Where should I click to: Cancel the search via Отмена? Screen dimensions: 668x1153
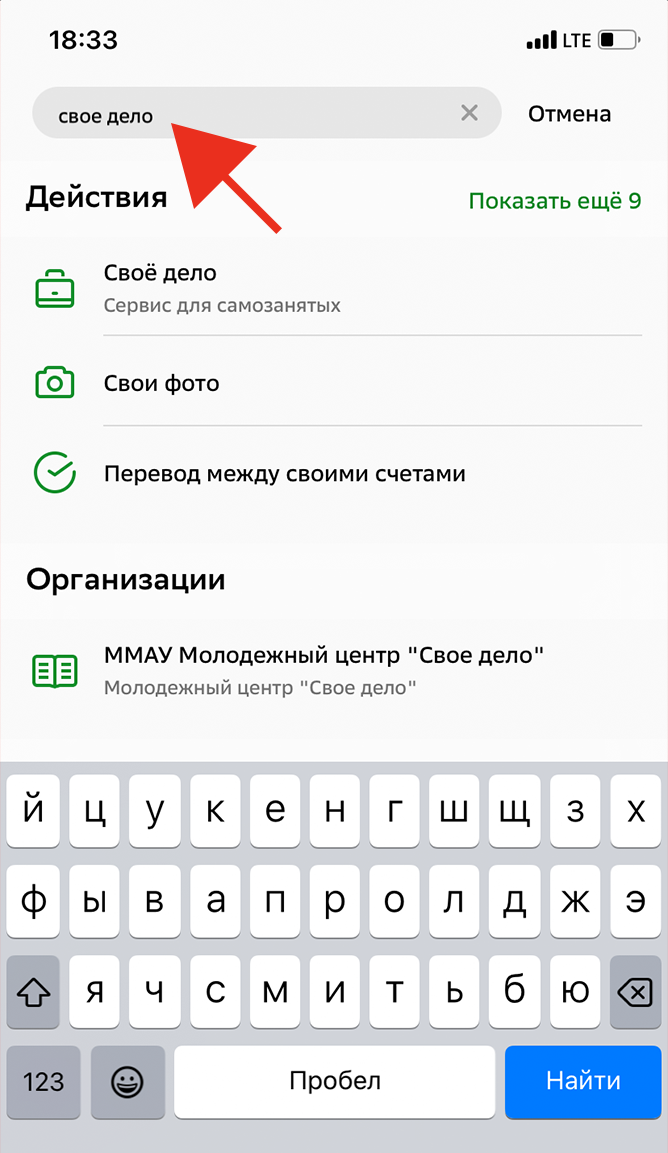tap(569, 114)
